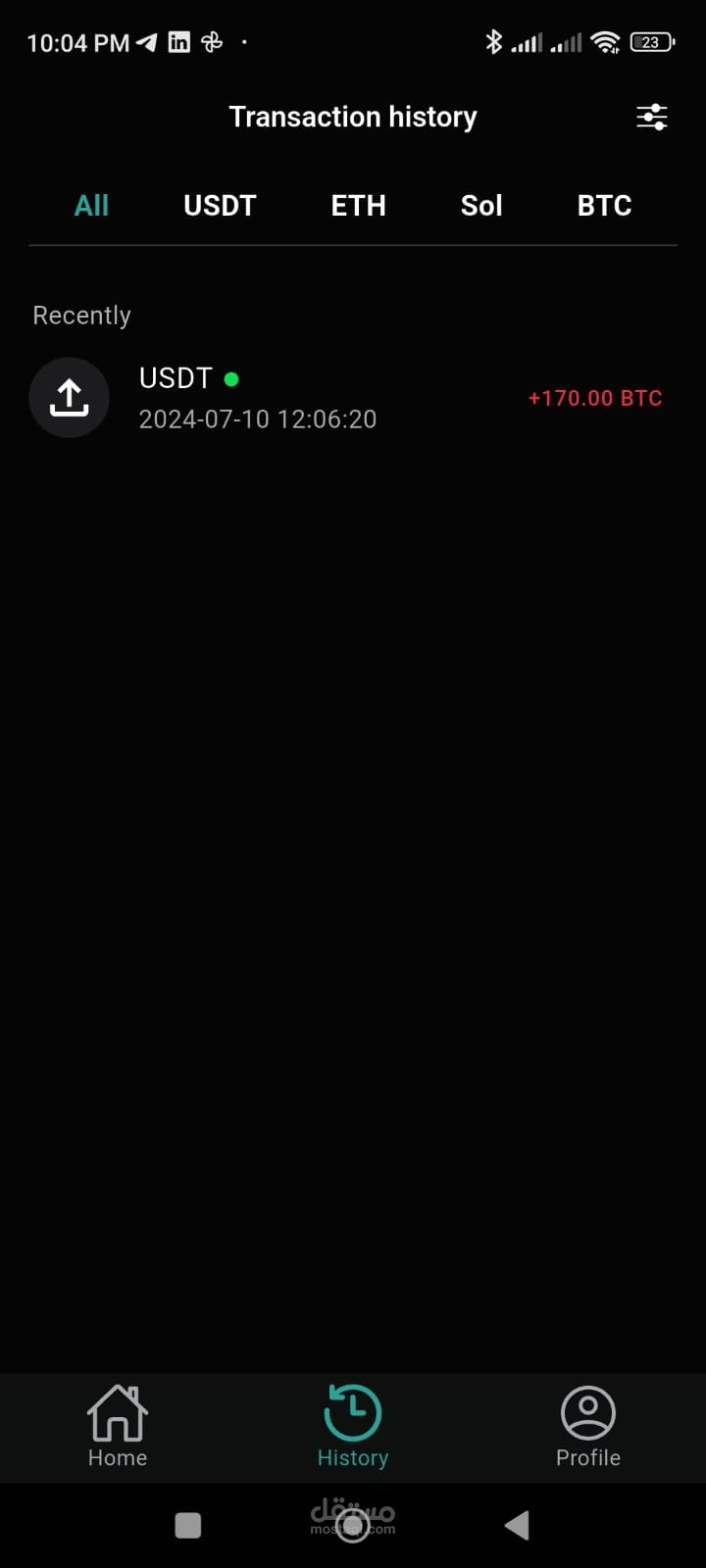Go to the Home screen
Screen dimensions: 706x1568
(x=118, y=1427)
